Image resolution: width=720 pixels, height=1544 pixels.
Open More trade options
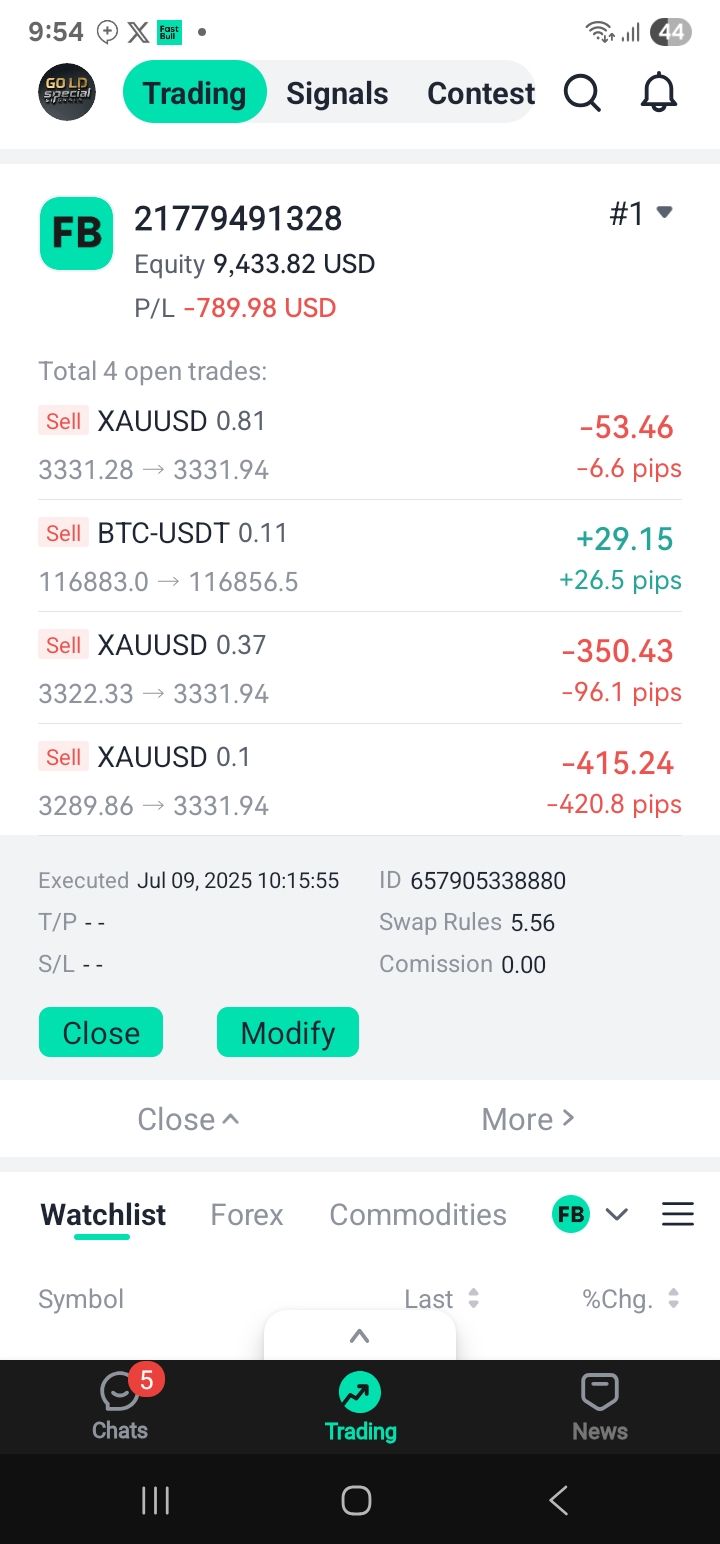pos(528,1119)
